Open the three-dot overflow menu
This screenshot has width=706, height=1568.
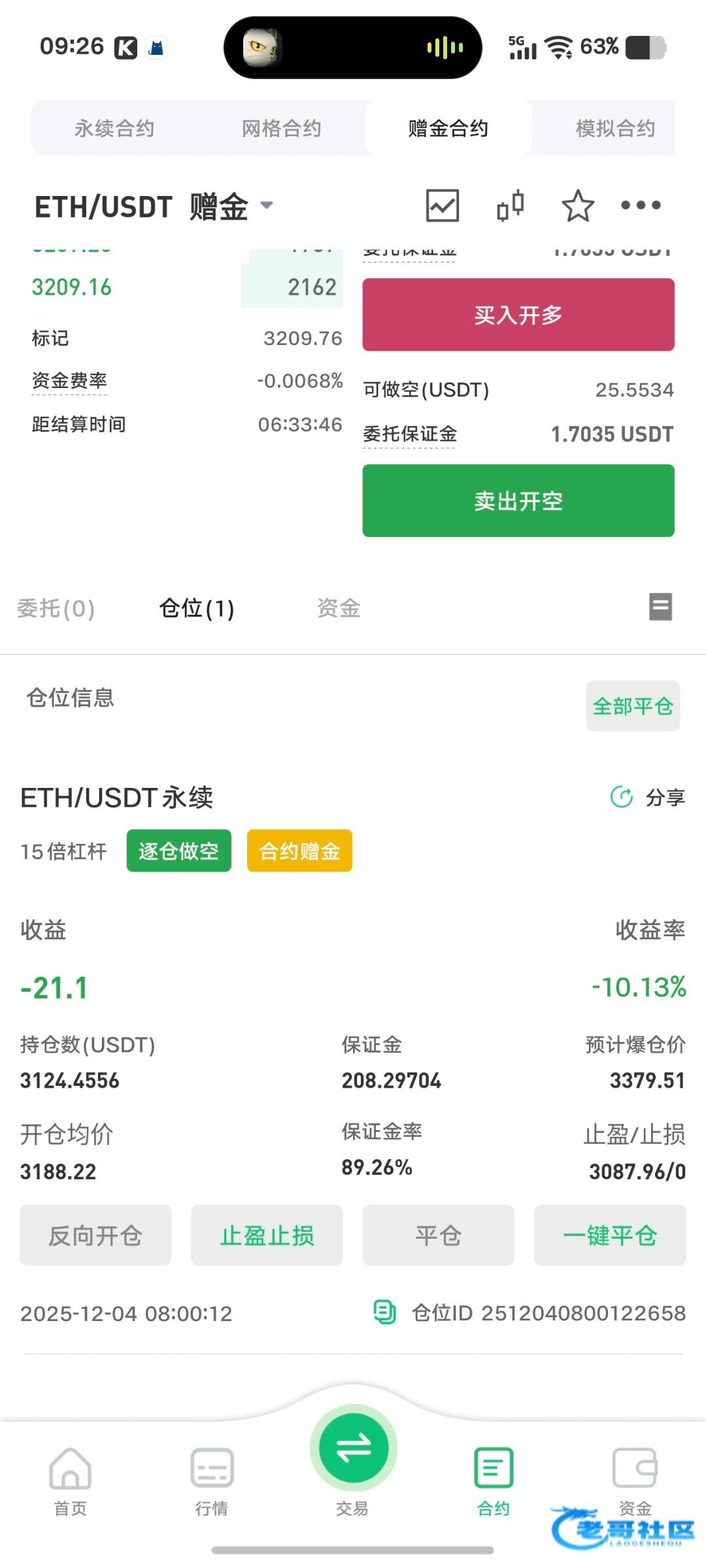[641, 206]
